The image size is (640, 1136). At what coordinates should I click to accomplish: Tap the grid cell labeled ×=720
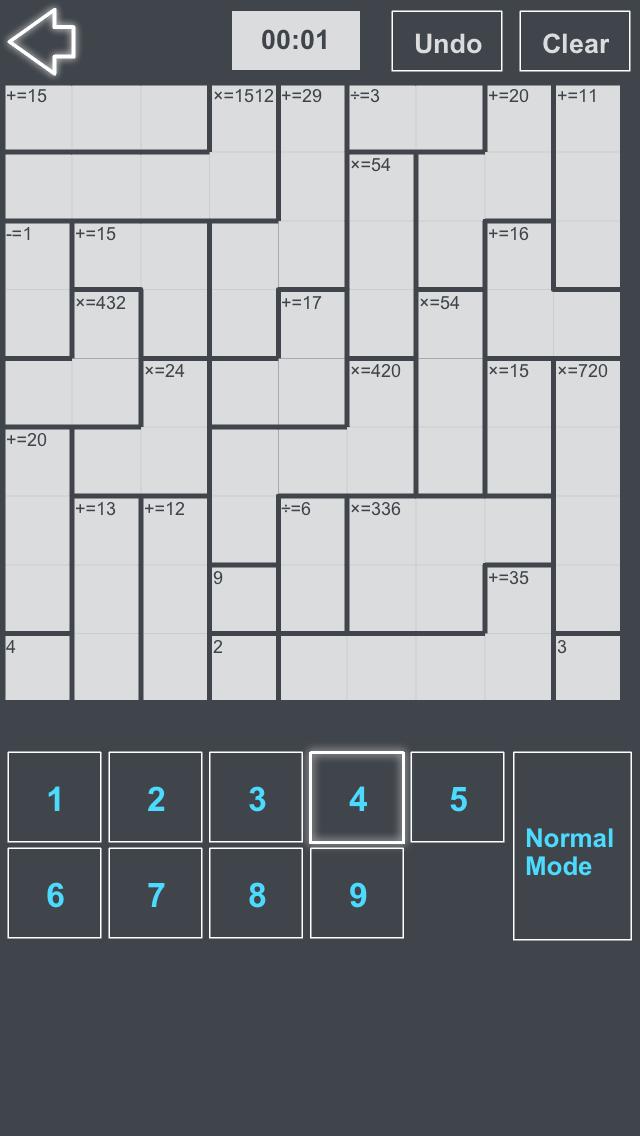point(587,393)
